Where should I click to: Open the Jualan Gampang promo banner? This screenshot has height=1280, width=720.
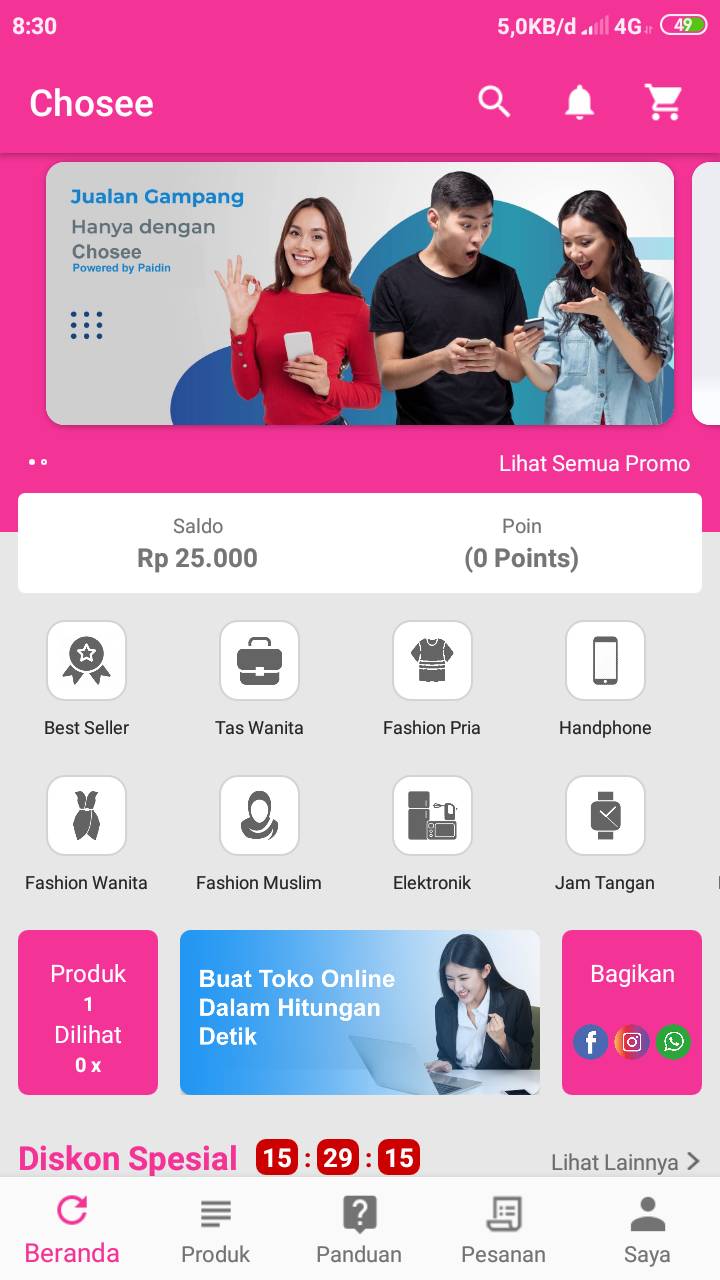360,294
